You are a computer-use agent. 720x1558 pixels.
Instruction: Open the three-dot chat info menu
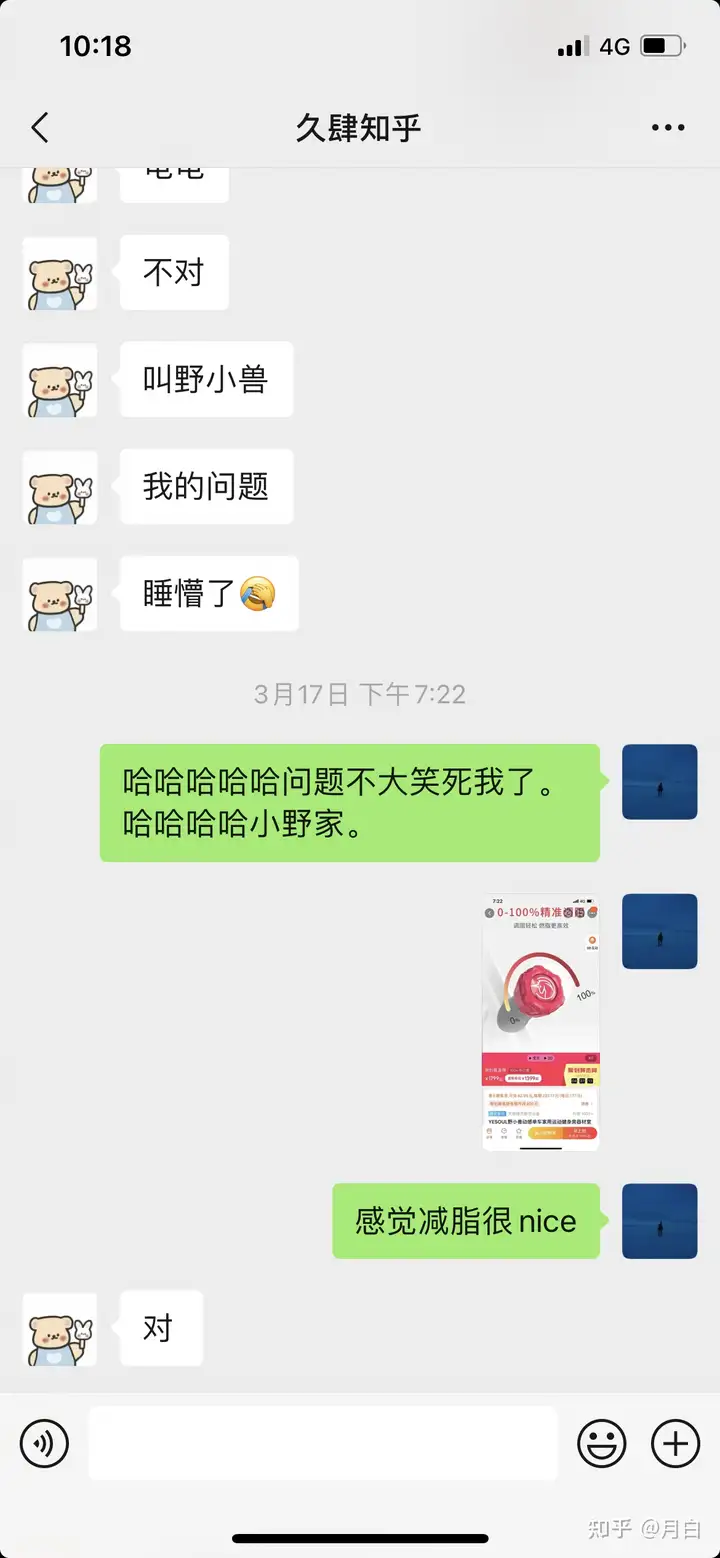[x=668, y=128]
